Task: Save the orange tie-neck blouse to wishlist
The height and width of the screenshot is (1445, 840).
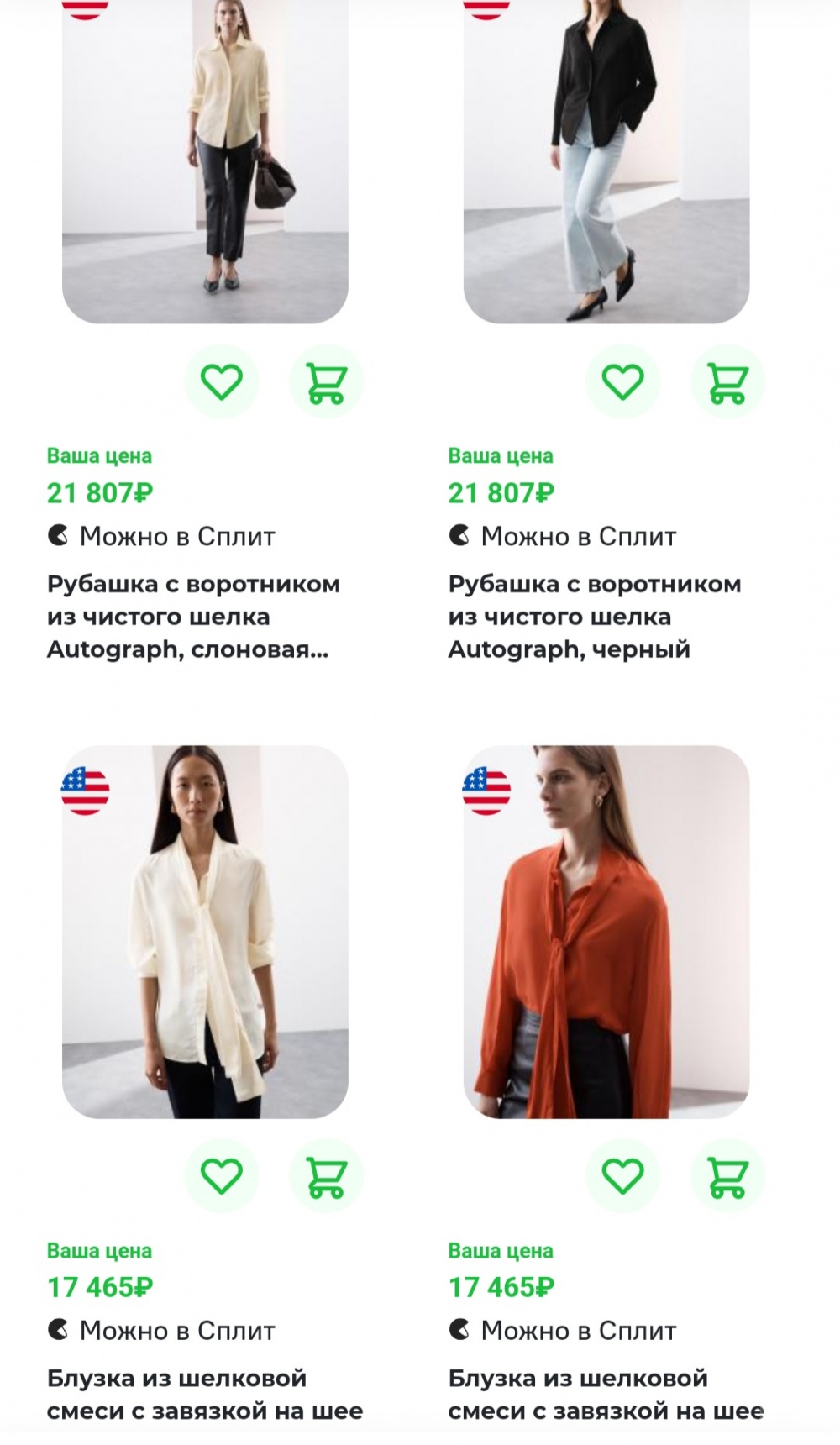Action: (622, 1175)
